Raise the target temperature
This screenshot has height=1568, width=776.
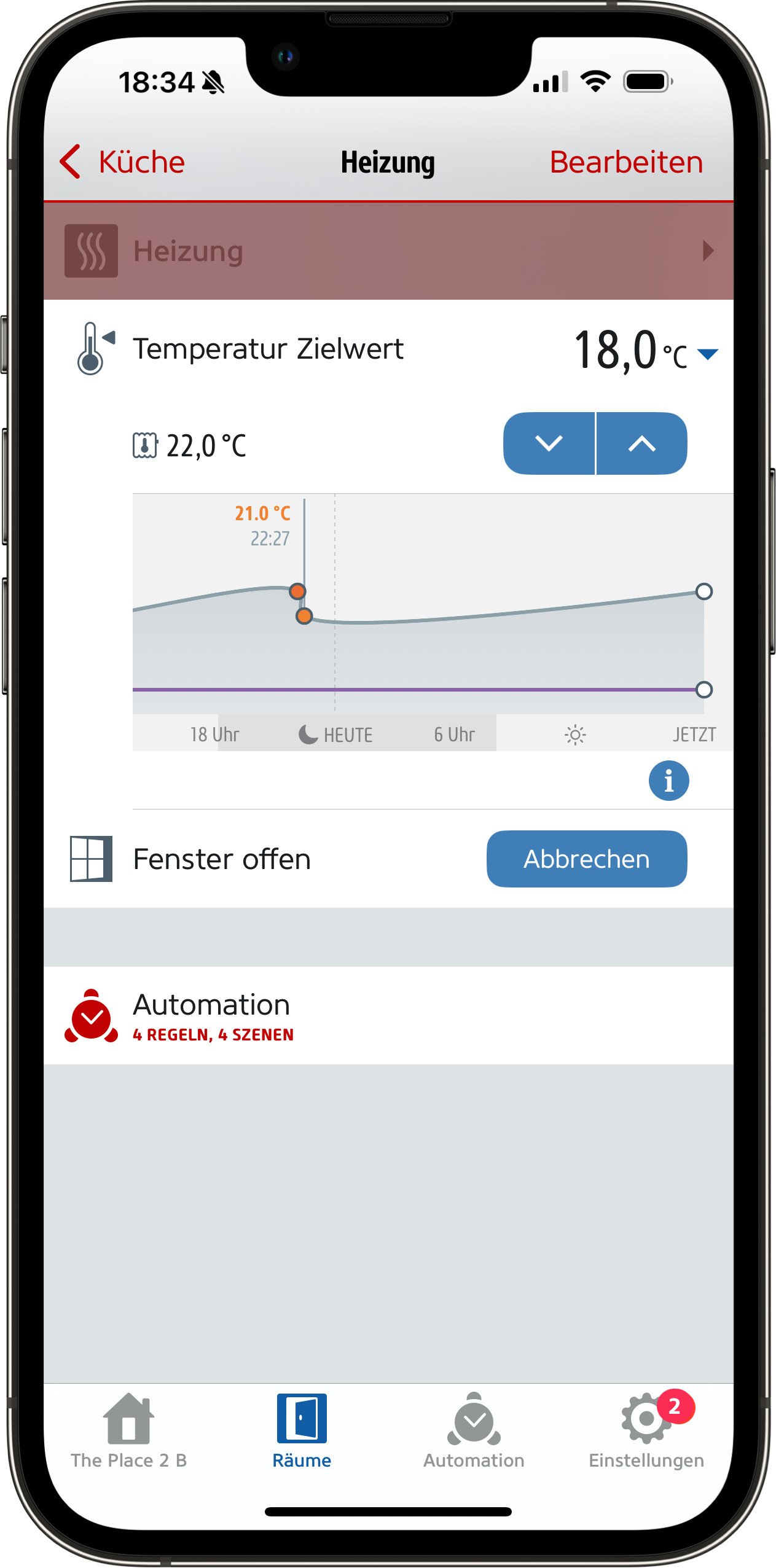coord(641,443)
